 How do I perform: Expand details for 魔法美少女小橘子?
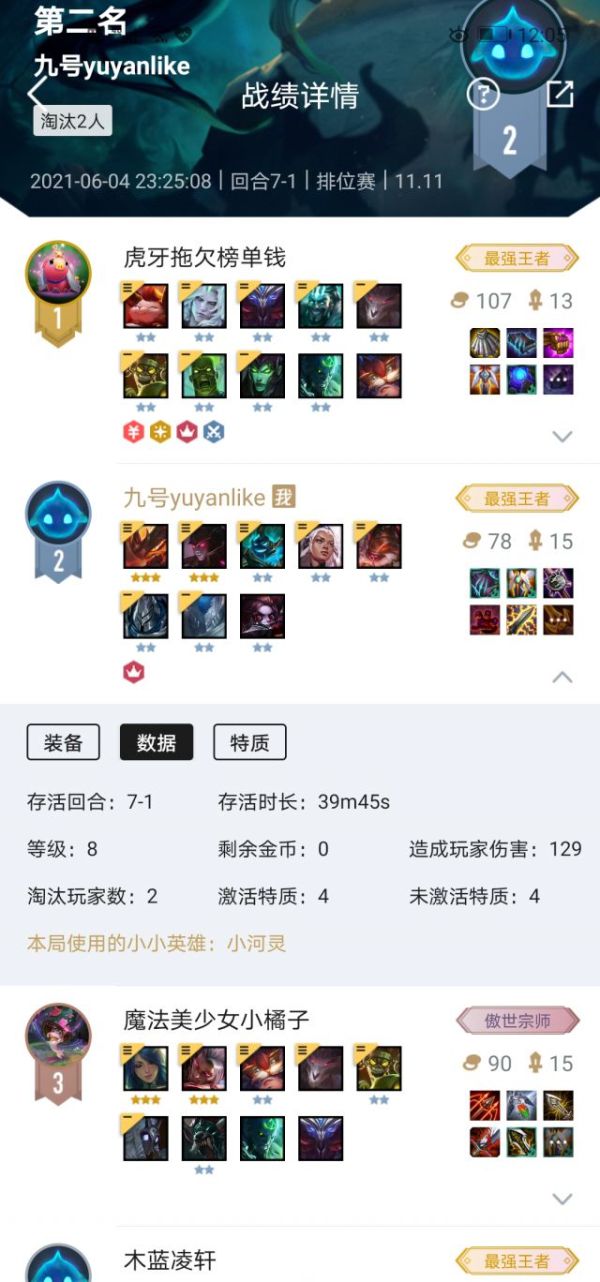point(562,1199)
